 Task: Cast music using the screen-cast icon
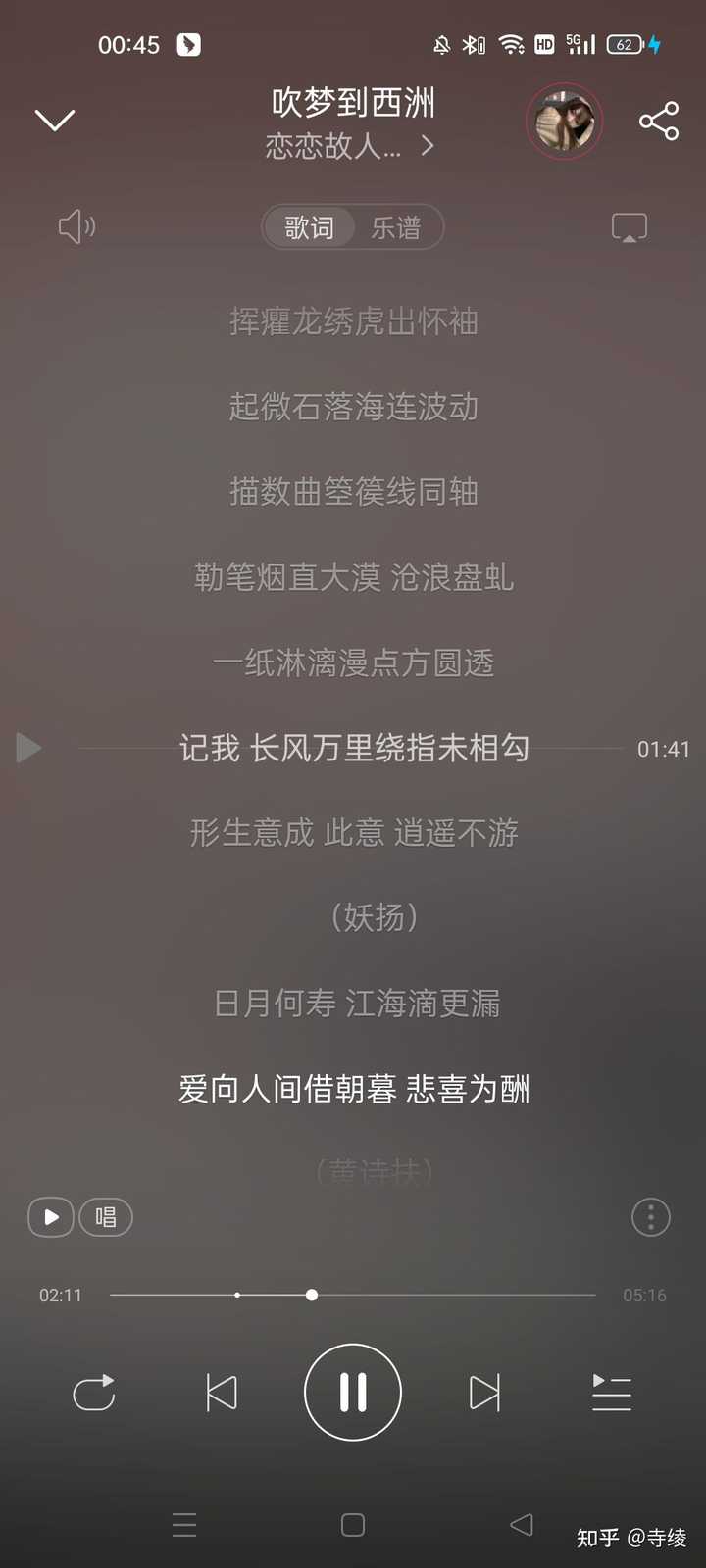[x=629, y=226]
